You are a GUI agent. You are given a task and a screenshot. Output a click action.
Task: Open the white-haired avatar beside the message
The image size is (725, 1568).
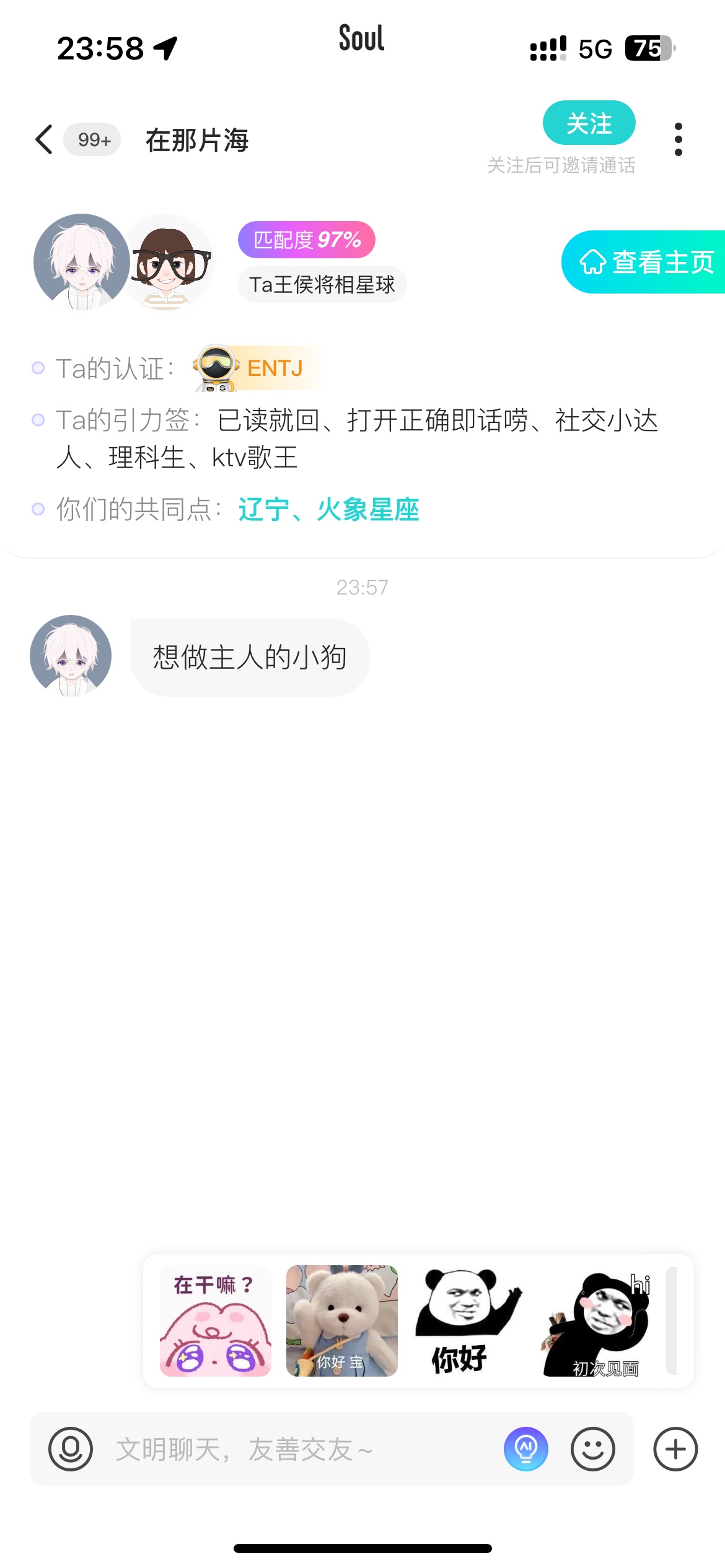coord(71,655)
